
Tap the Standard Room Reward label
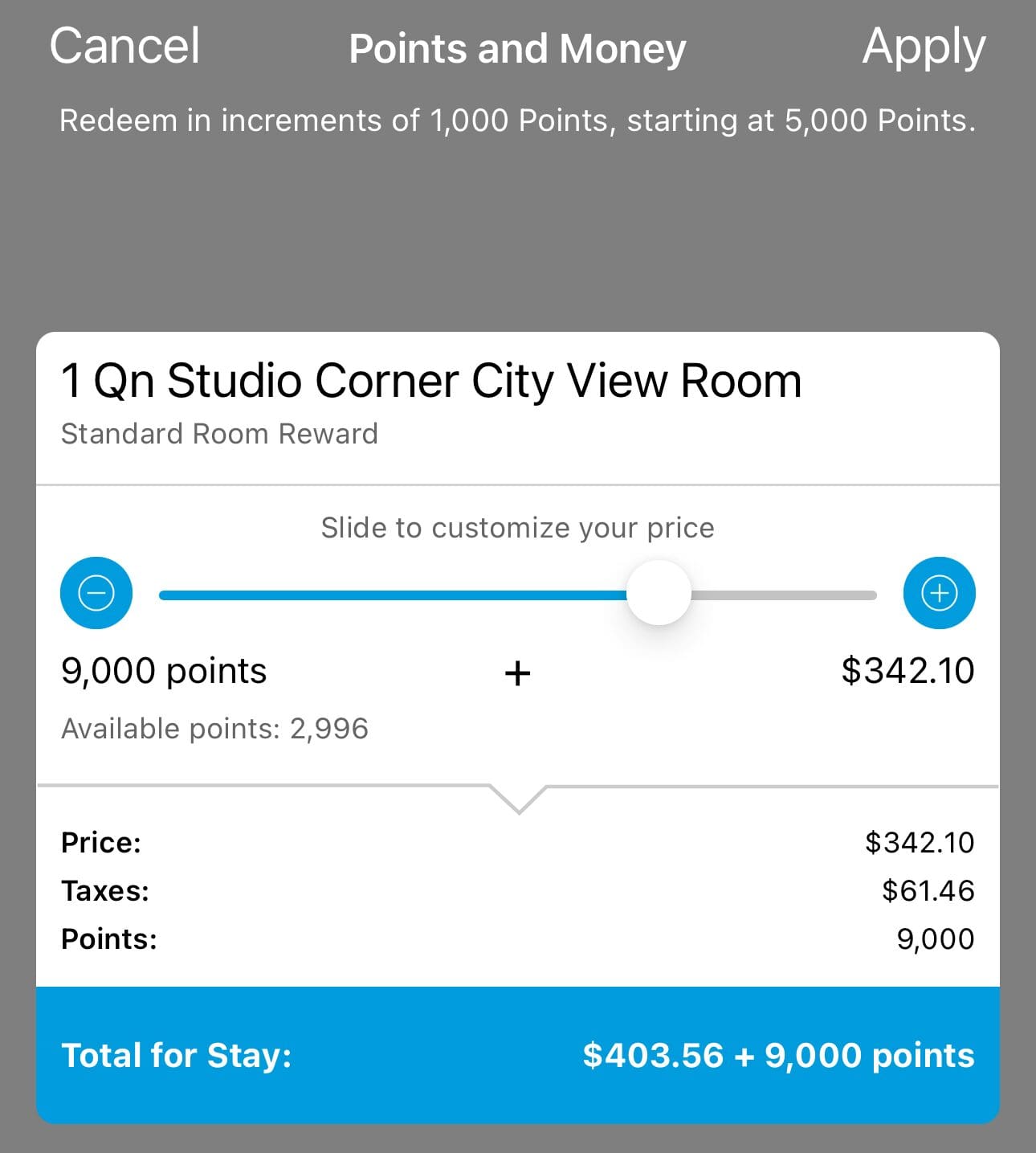218,434
